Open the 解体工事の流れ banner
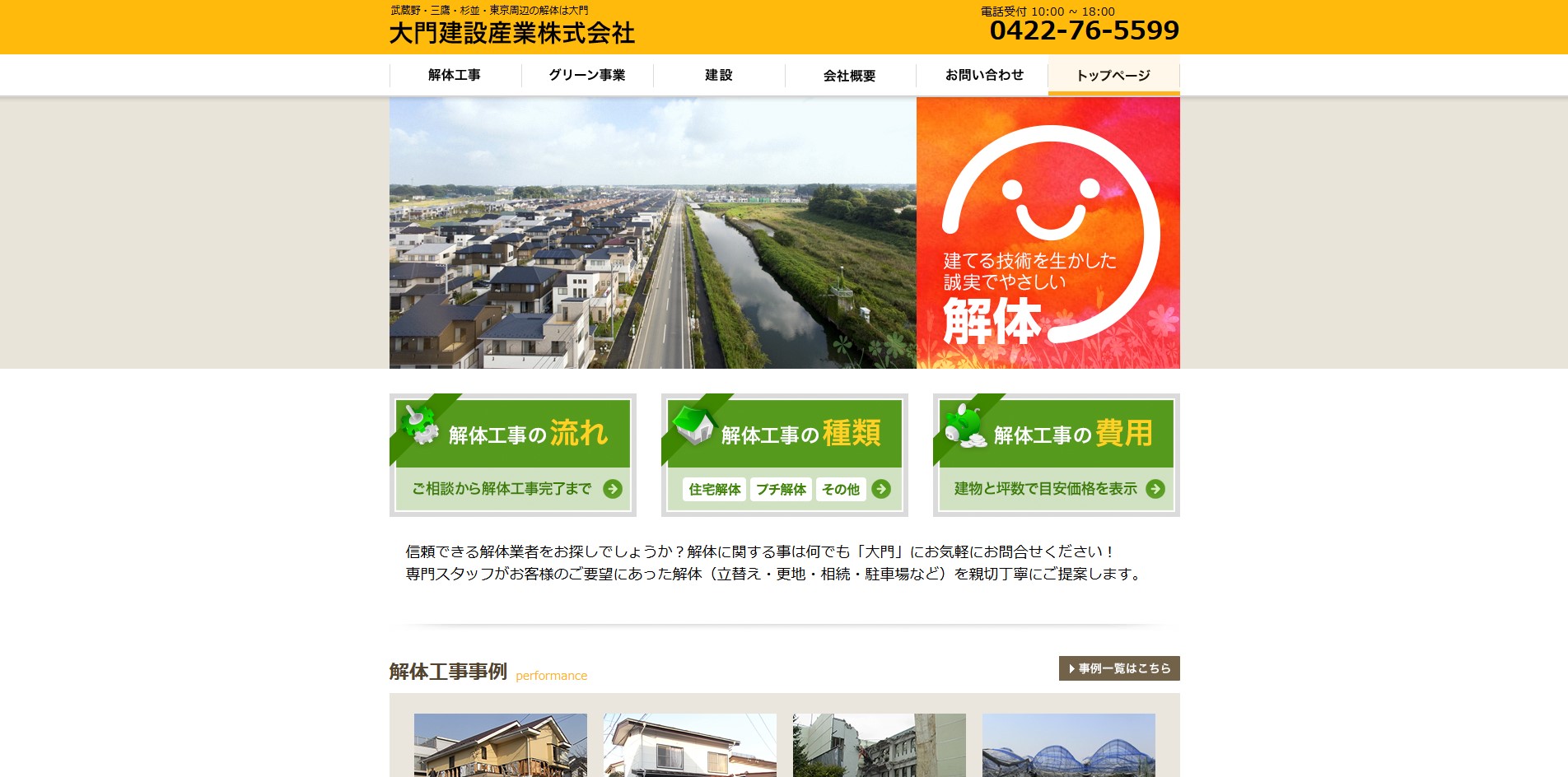This screenshot has height=777, width=1568. tap(512, 454)
